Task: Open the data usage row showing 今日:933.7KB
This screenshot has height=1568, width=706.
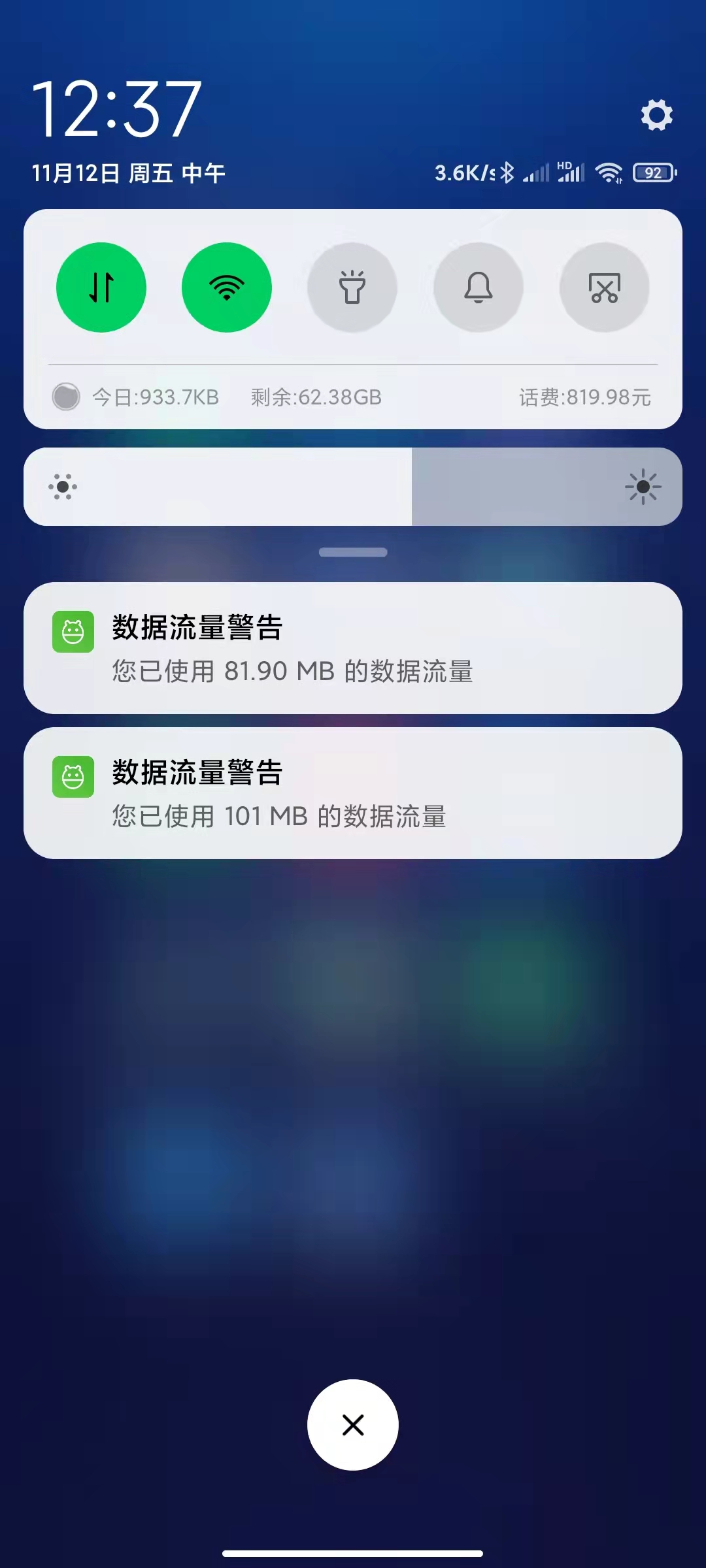Action: point(156,397)
